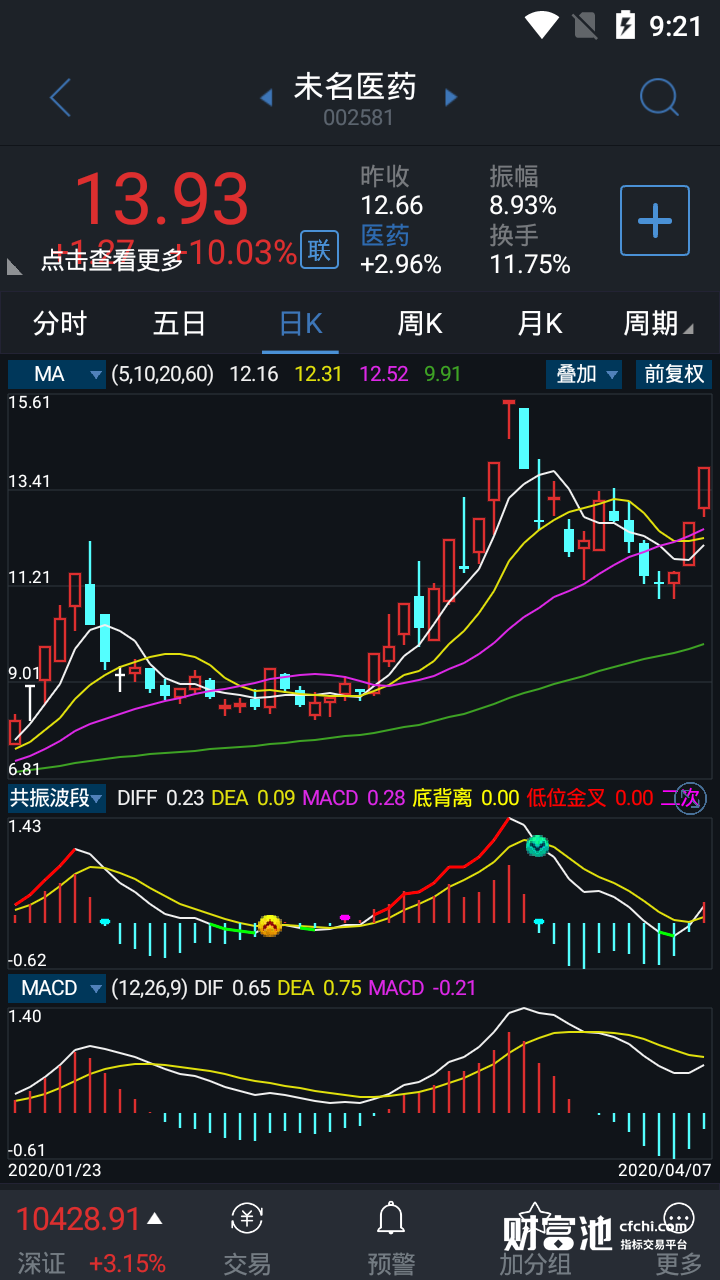Screen dimensions: 720x1280
Task: Tap the 联 linked-stock badge
Action: [319, 250]
